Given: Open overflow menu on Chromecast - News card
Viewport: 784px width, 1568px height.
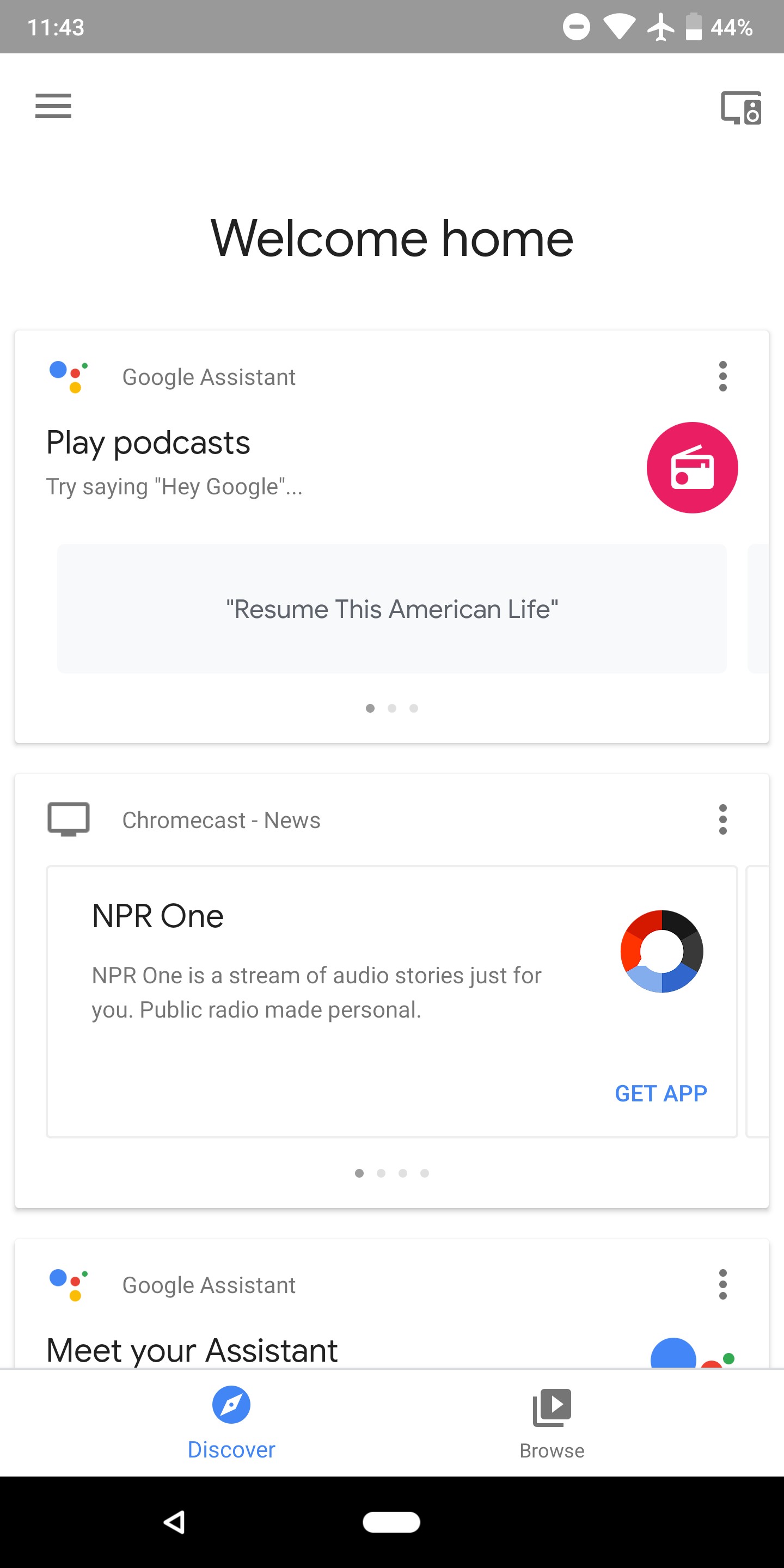Looking at the screenshot, I should (x=722, y=819).
